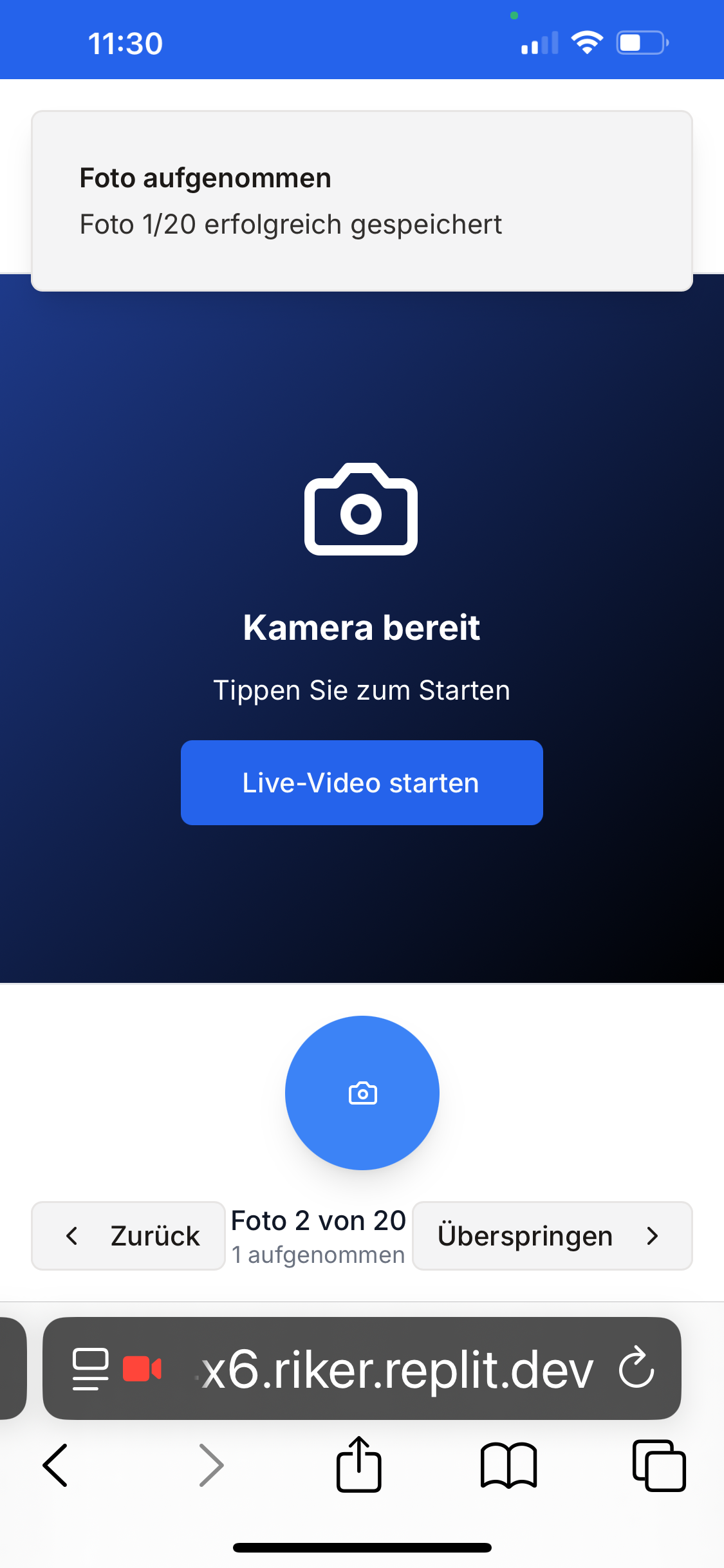This screenshot has width=724, height=1568.
Task: Tap the red camera recording indicator
Action: point(142,1368)
